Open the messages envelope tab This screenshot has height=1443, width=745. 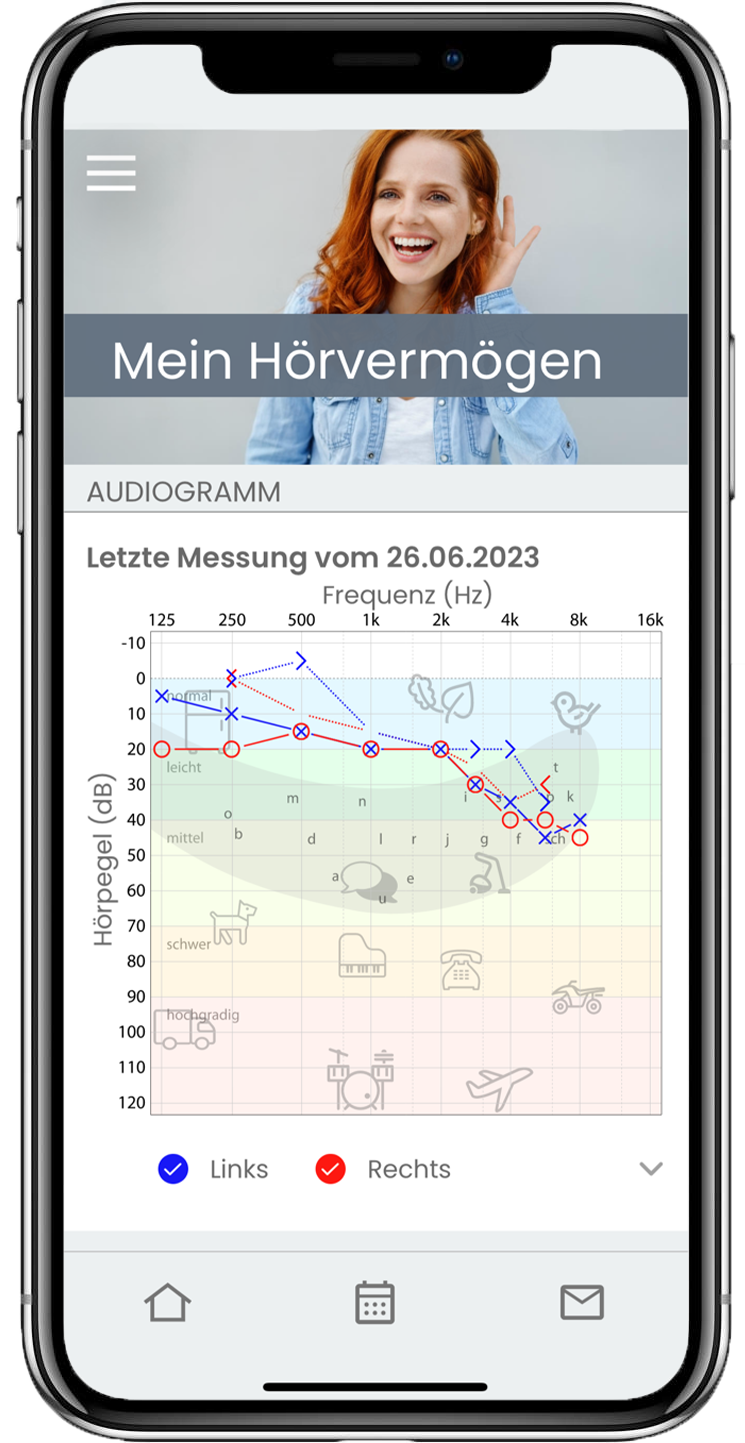pyautogui.click(x=582, y=1303)
